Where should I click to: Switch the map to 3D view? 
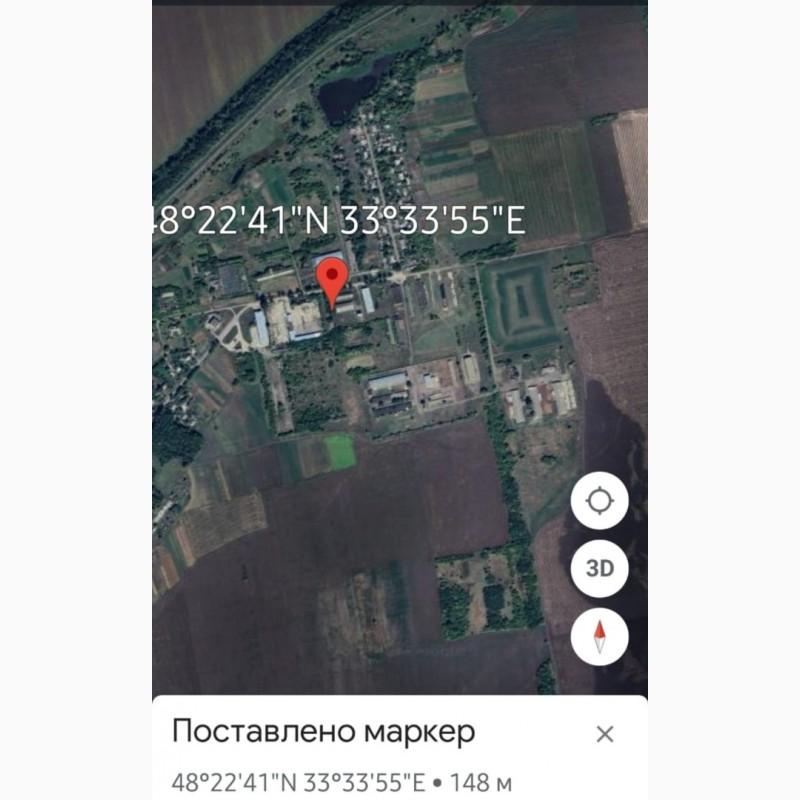point(599,569)
